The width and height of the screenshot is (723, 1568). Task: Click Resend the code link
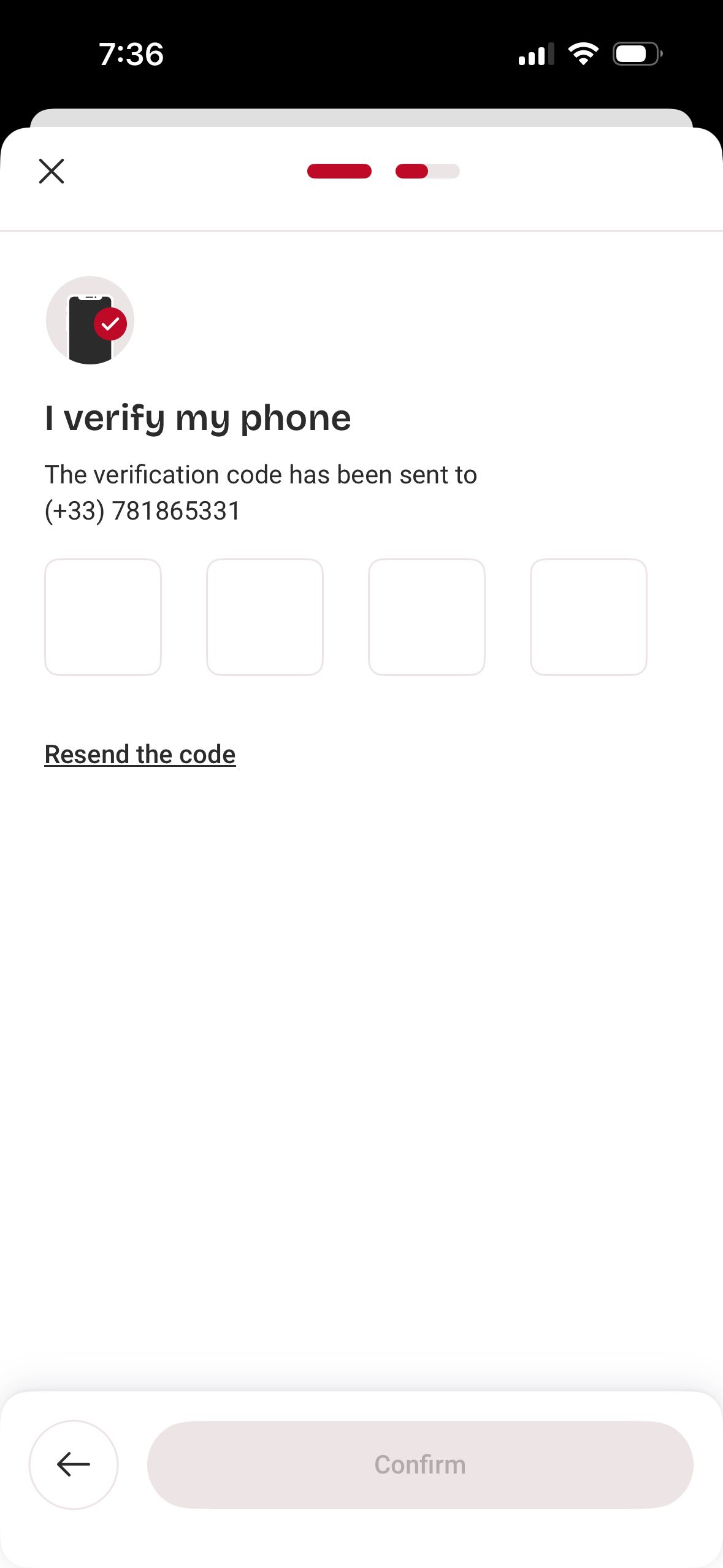139,753
